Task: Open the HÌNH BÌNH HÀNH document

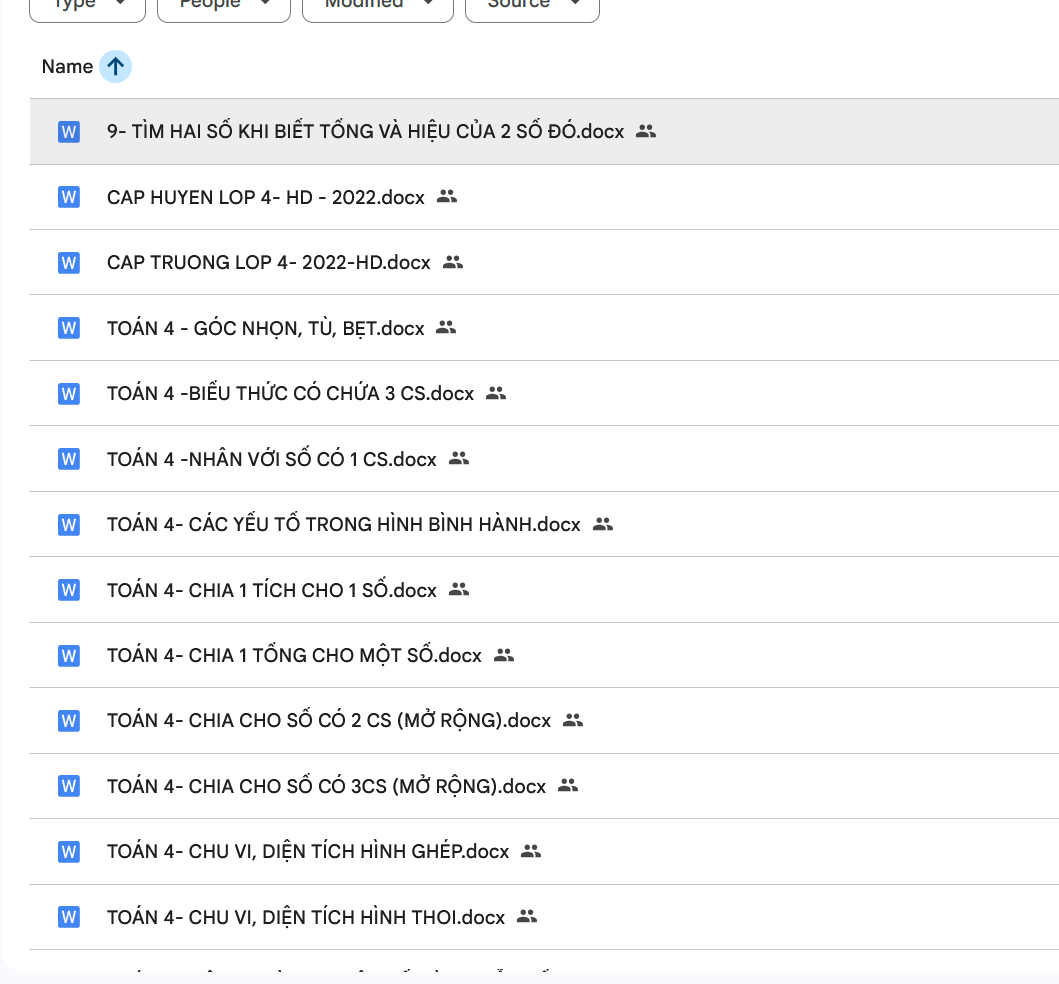Action: tap(343, 525)
